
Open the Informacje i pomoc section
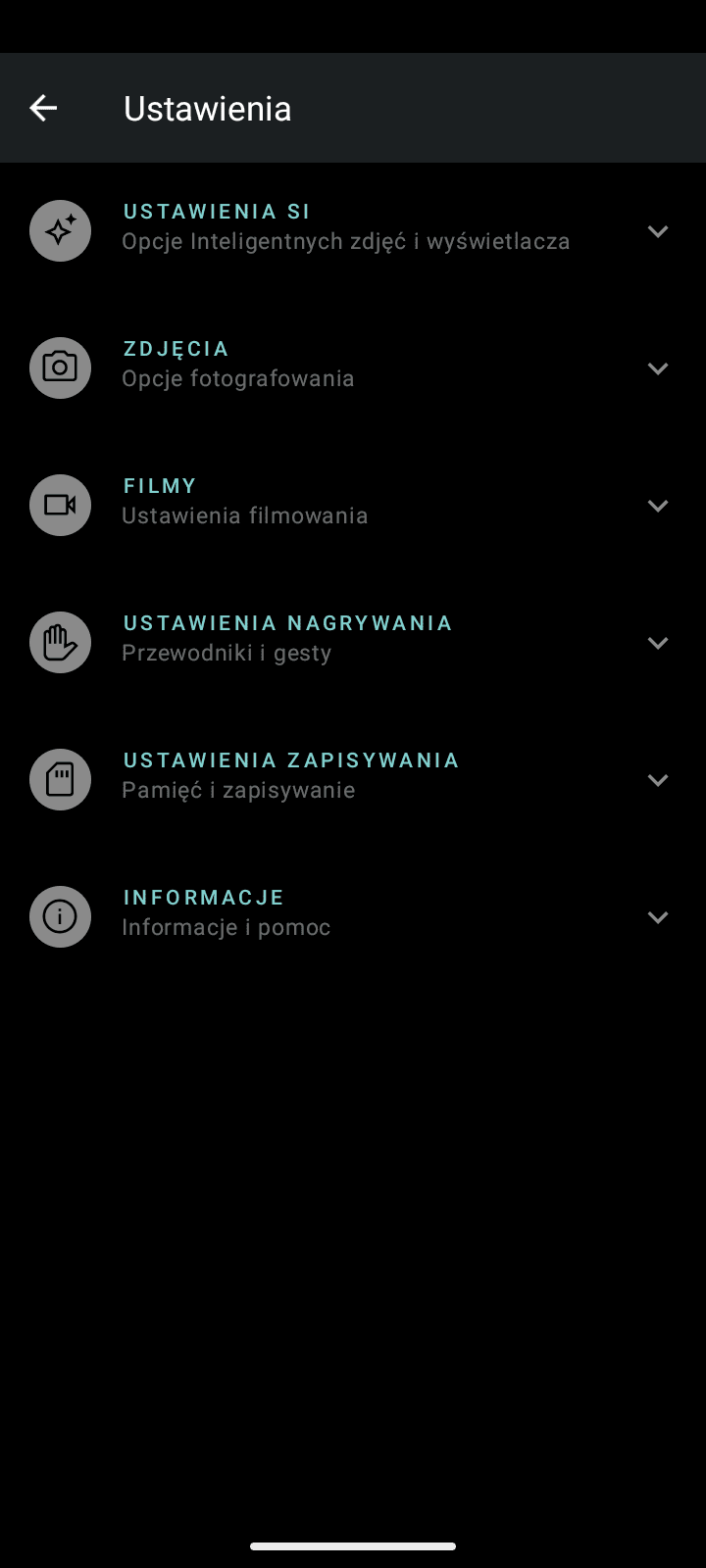pyautogui.click(x=353, y=917)
